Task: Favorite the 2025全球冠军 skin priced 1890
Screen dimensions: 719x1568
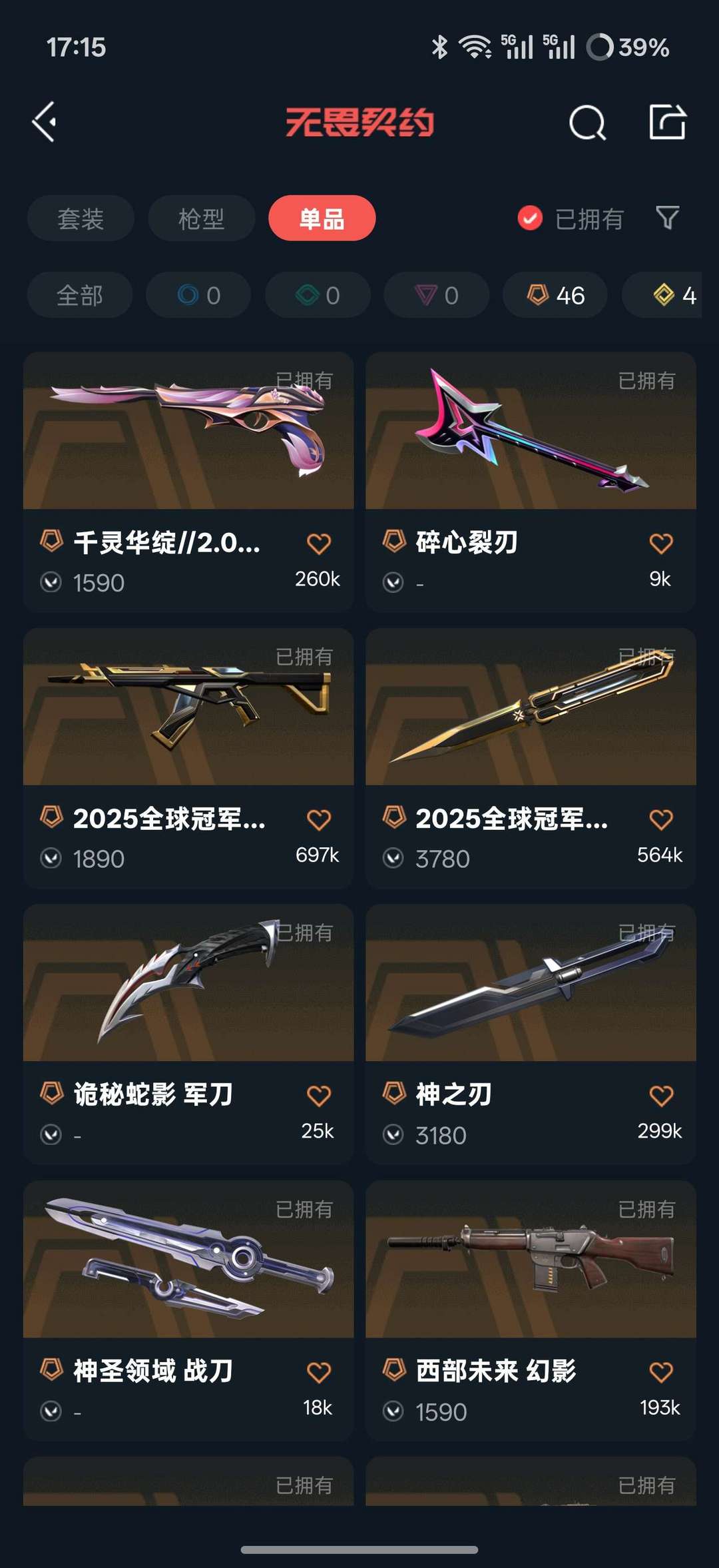Action: point(318,819)
